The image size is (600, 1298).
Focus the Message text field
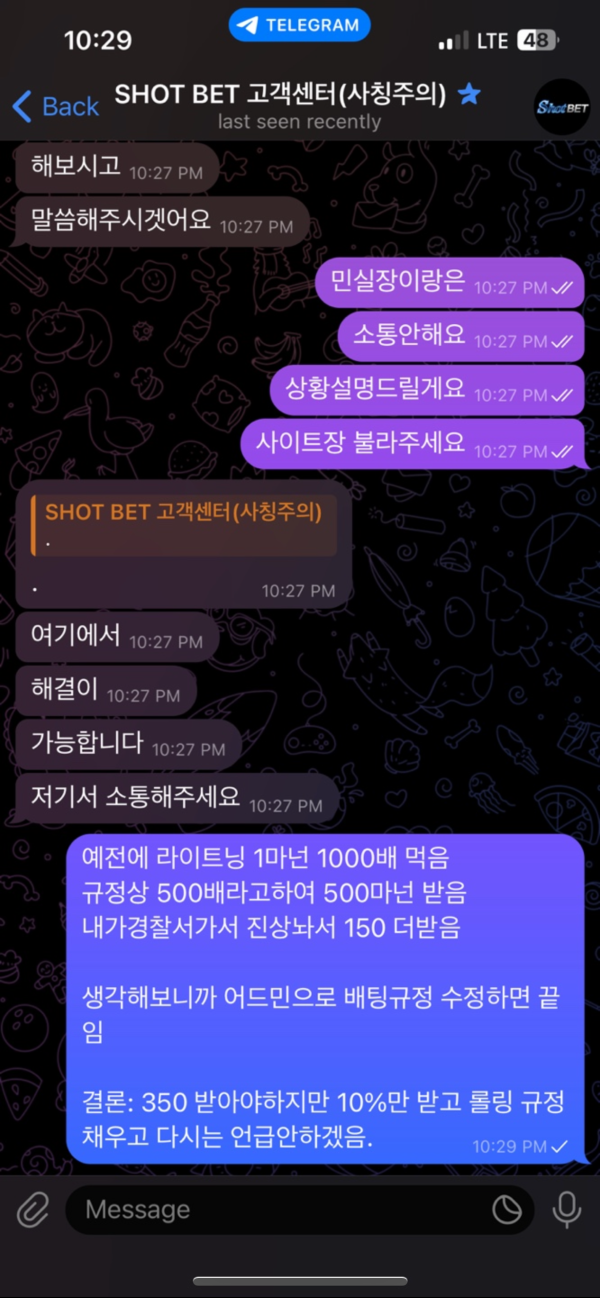point(280,1211)
